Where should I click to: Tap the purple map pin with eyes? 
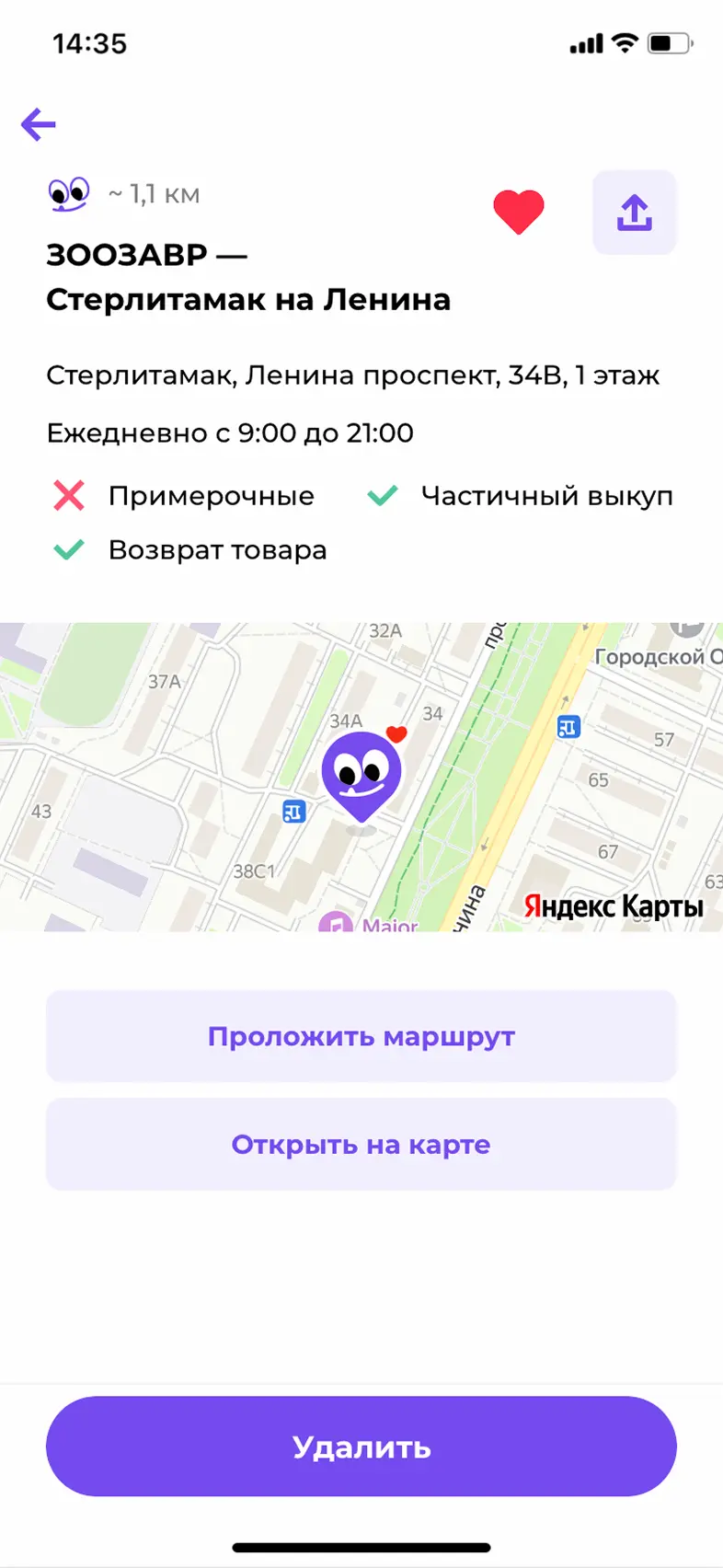(x=362, y=773)
